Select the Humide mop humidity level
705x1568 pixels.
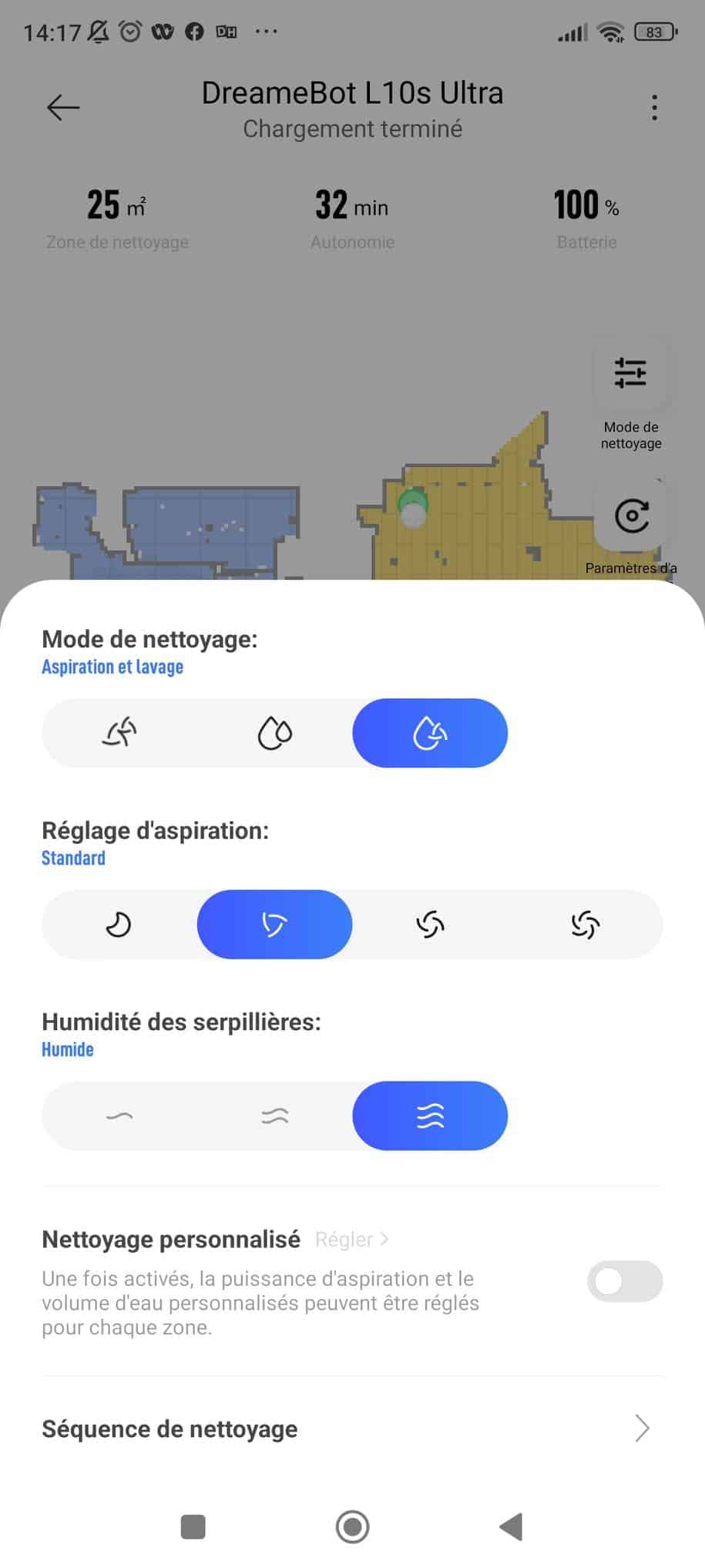click(x=430, y=1115)
